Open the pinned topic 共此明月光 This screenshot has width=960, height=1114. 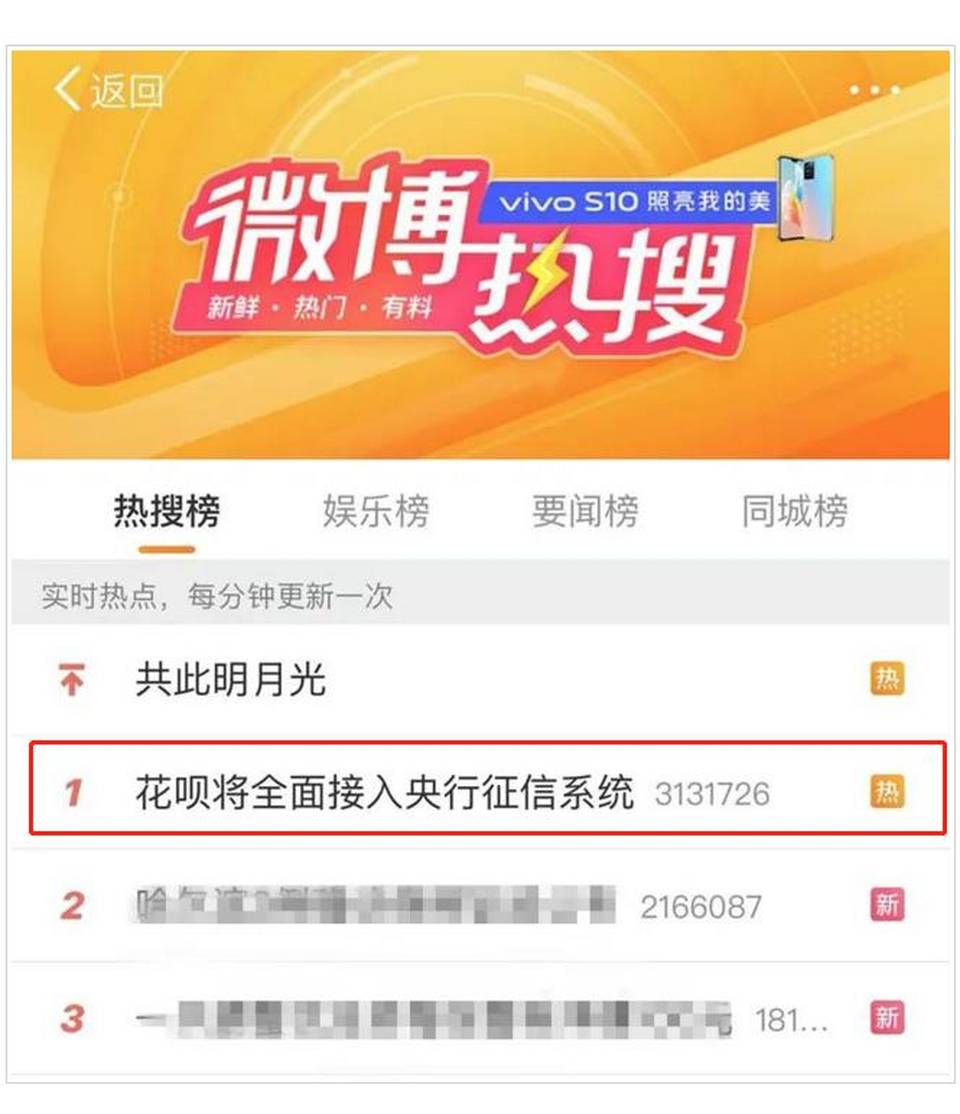coord(231,681)
